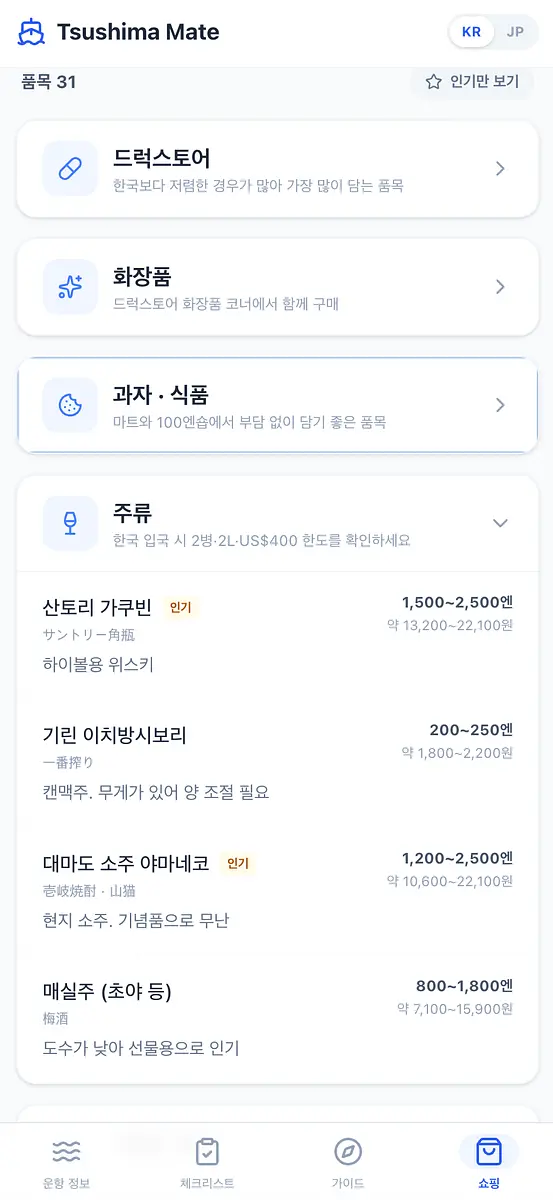Expand the 드럭스토어 category
The image size is (553, 1200).
(x=277, y=169)
